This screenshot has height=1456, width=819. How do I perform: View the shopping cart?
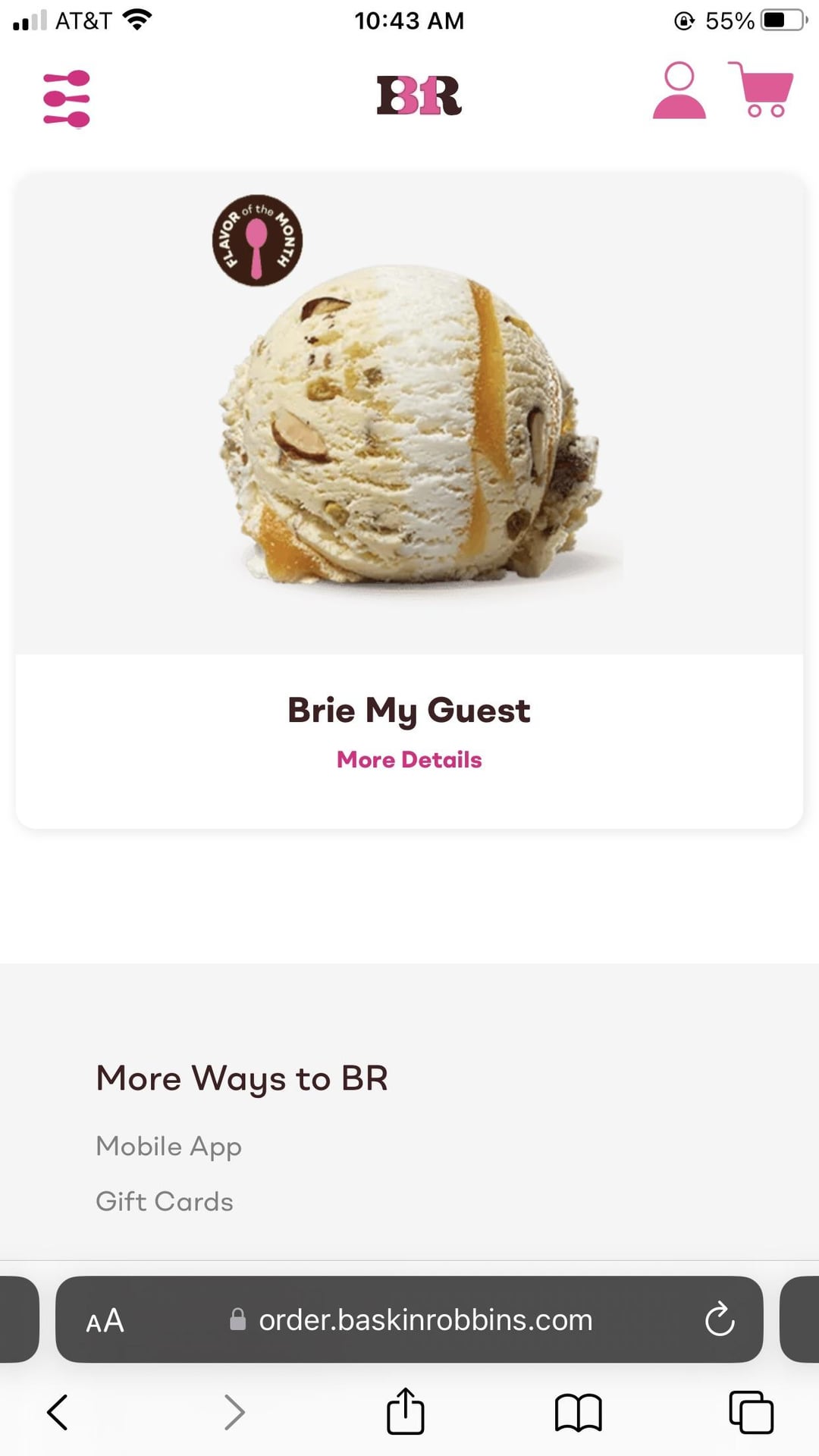[761, 90]
